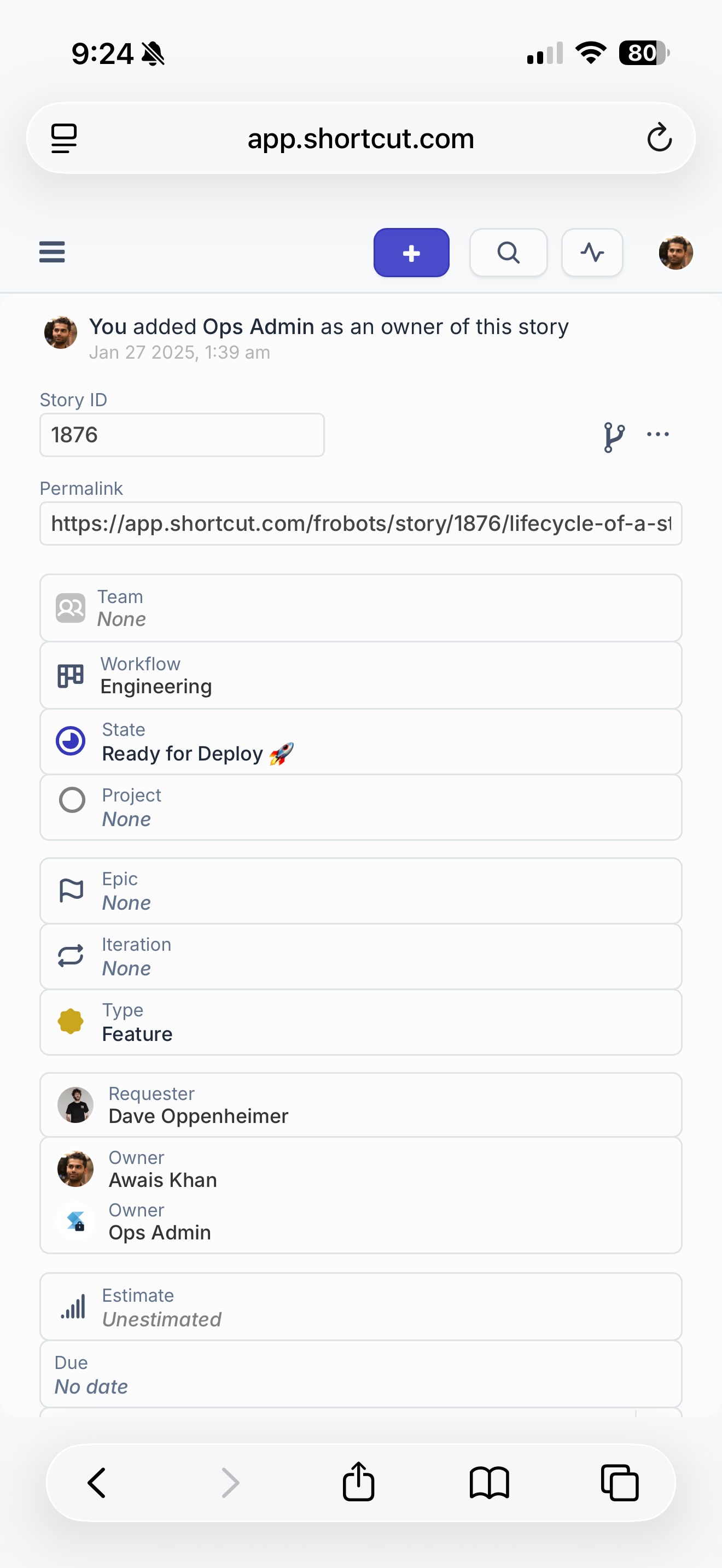The image size is (722, 1568).
Task: Assign a Project to the story
Action: [x=360, y=808]
